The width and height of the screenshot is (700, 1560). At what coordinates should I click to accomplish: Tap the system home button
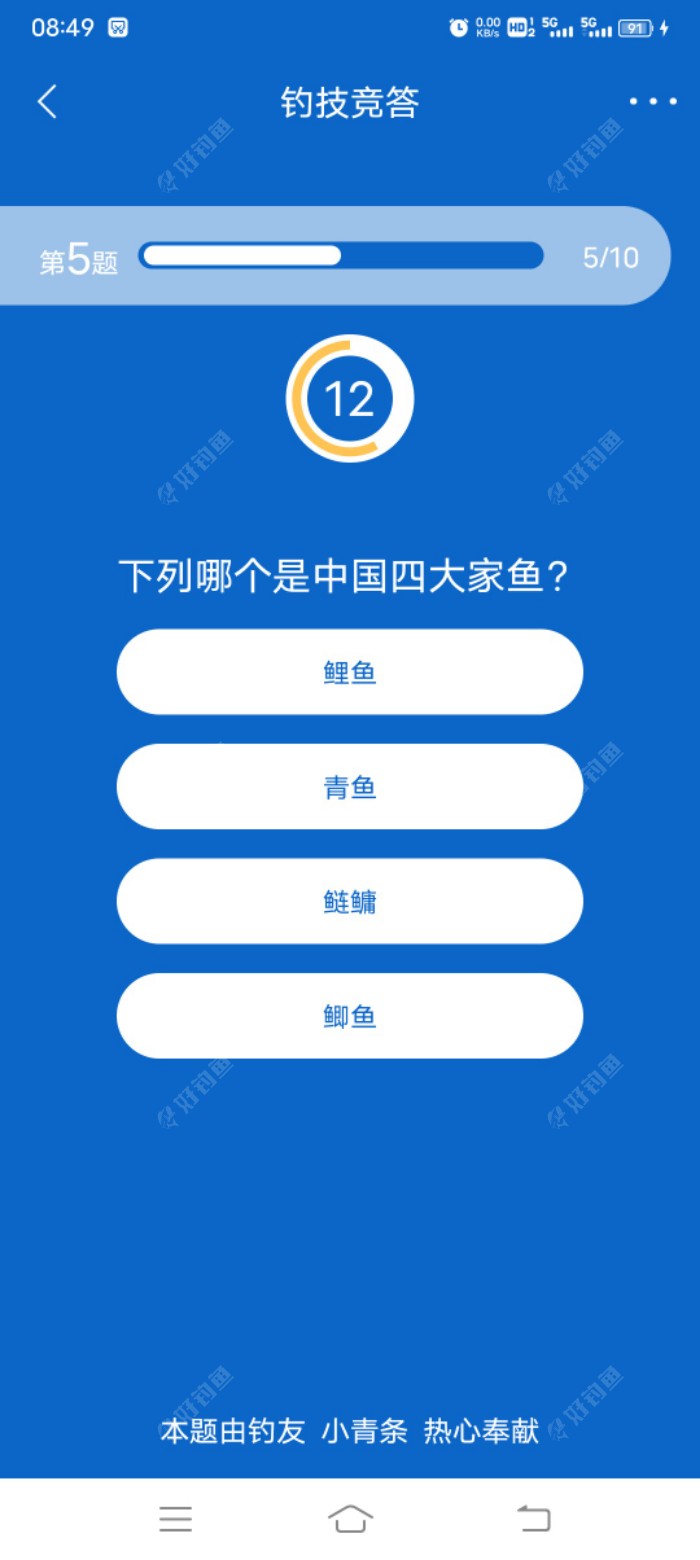click(x=350, y=1518)
